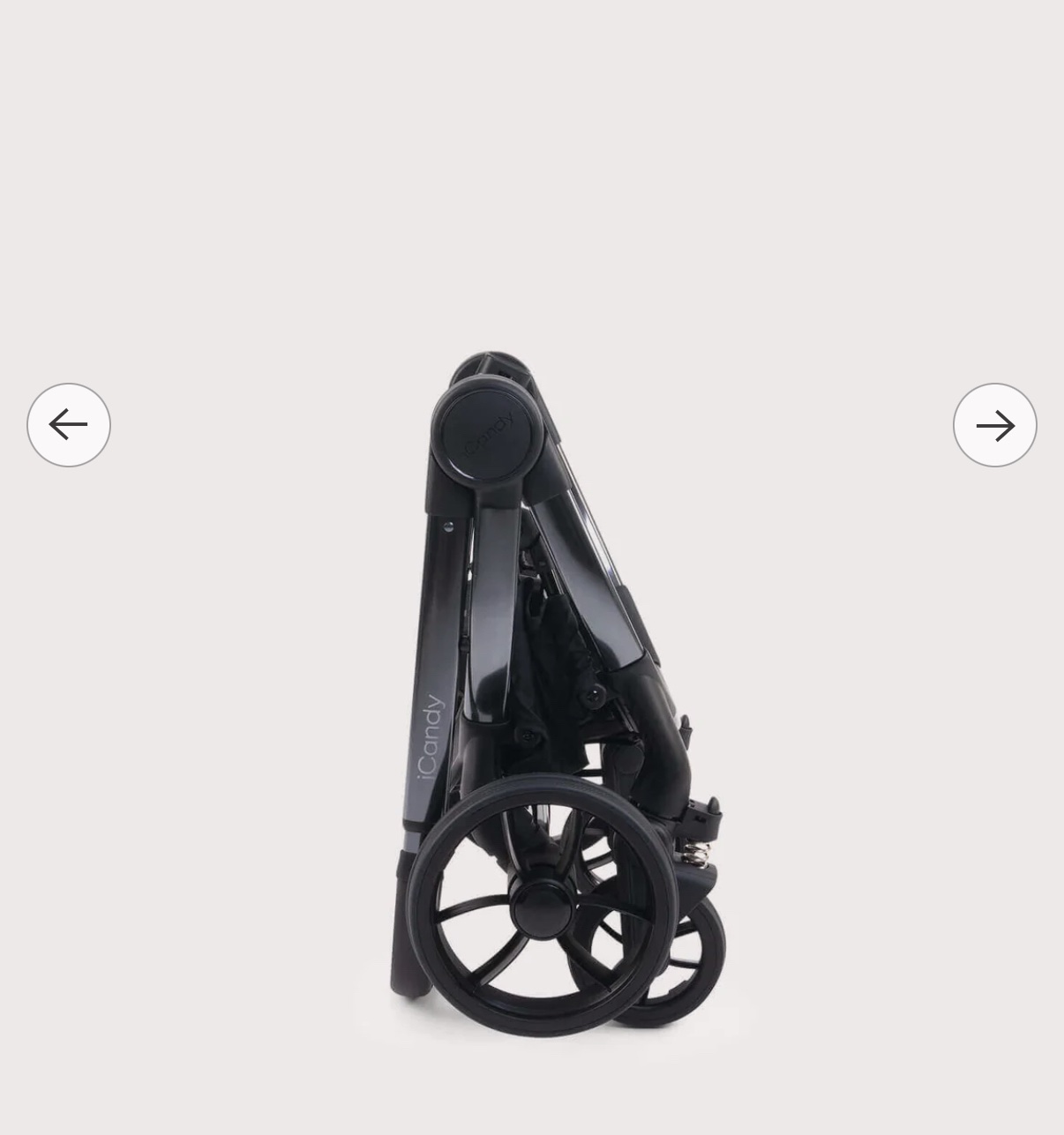Go to the previous product image
Screen dimensions: 1064x1135
tap(69, 425)
